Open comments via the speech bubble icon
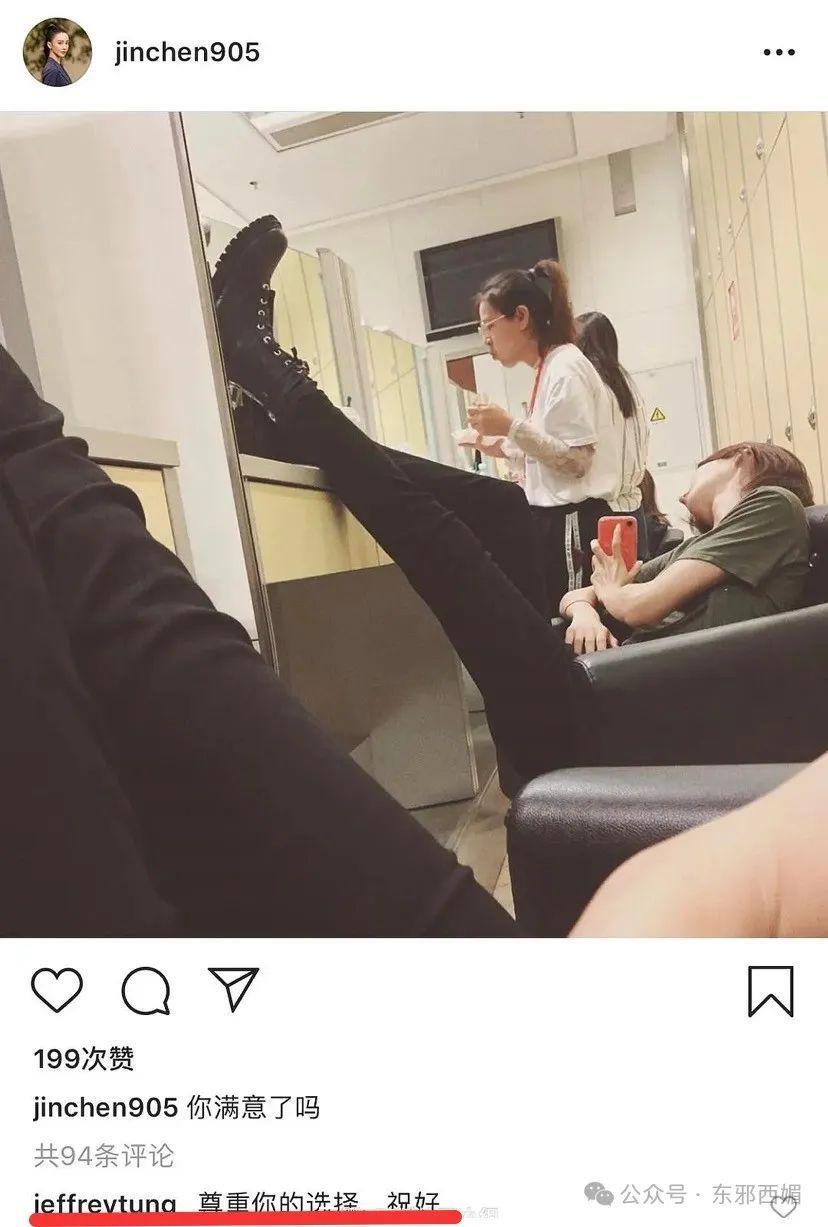828x1227 pixels. click(146, 991)
